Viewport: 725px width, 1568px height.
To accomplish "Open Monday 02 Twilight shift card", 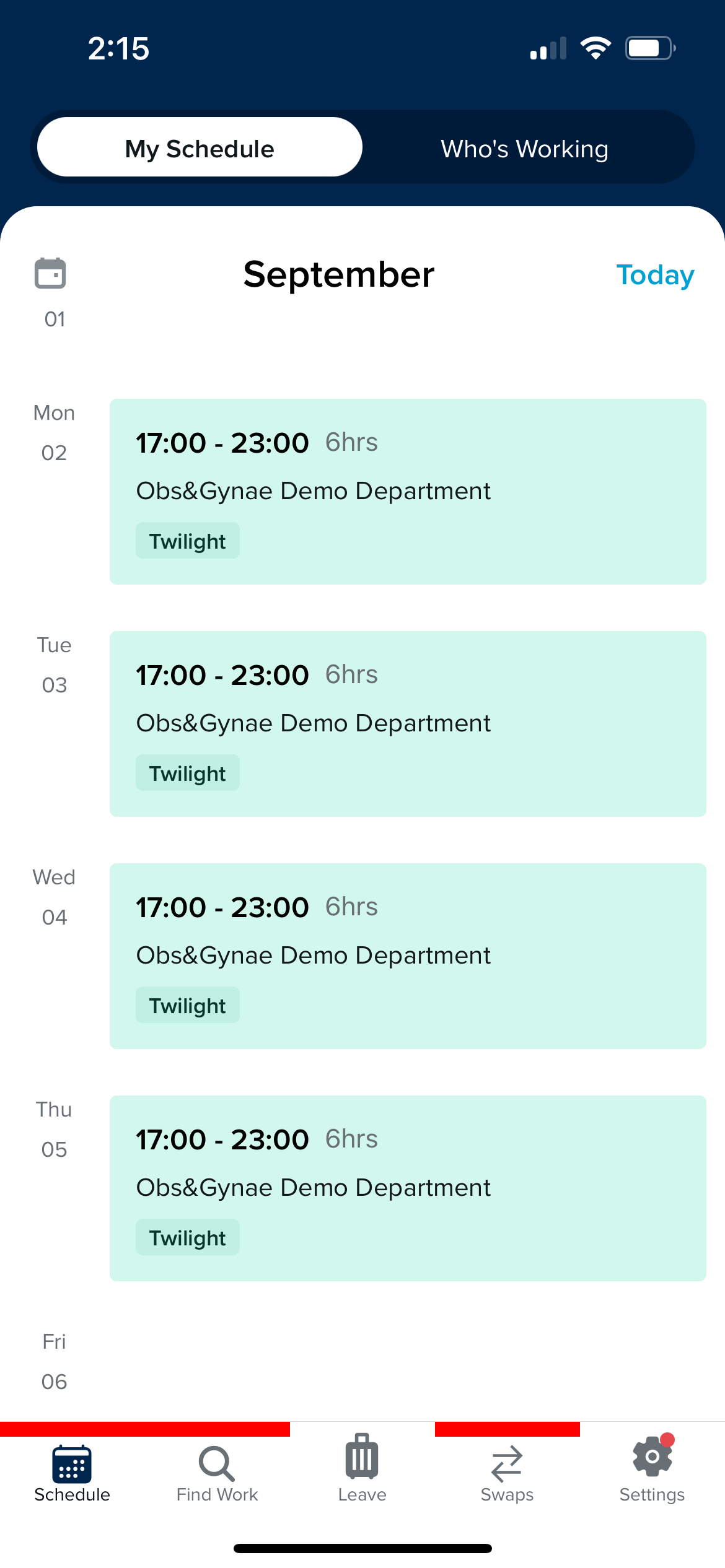I will click(408, 491).
